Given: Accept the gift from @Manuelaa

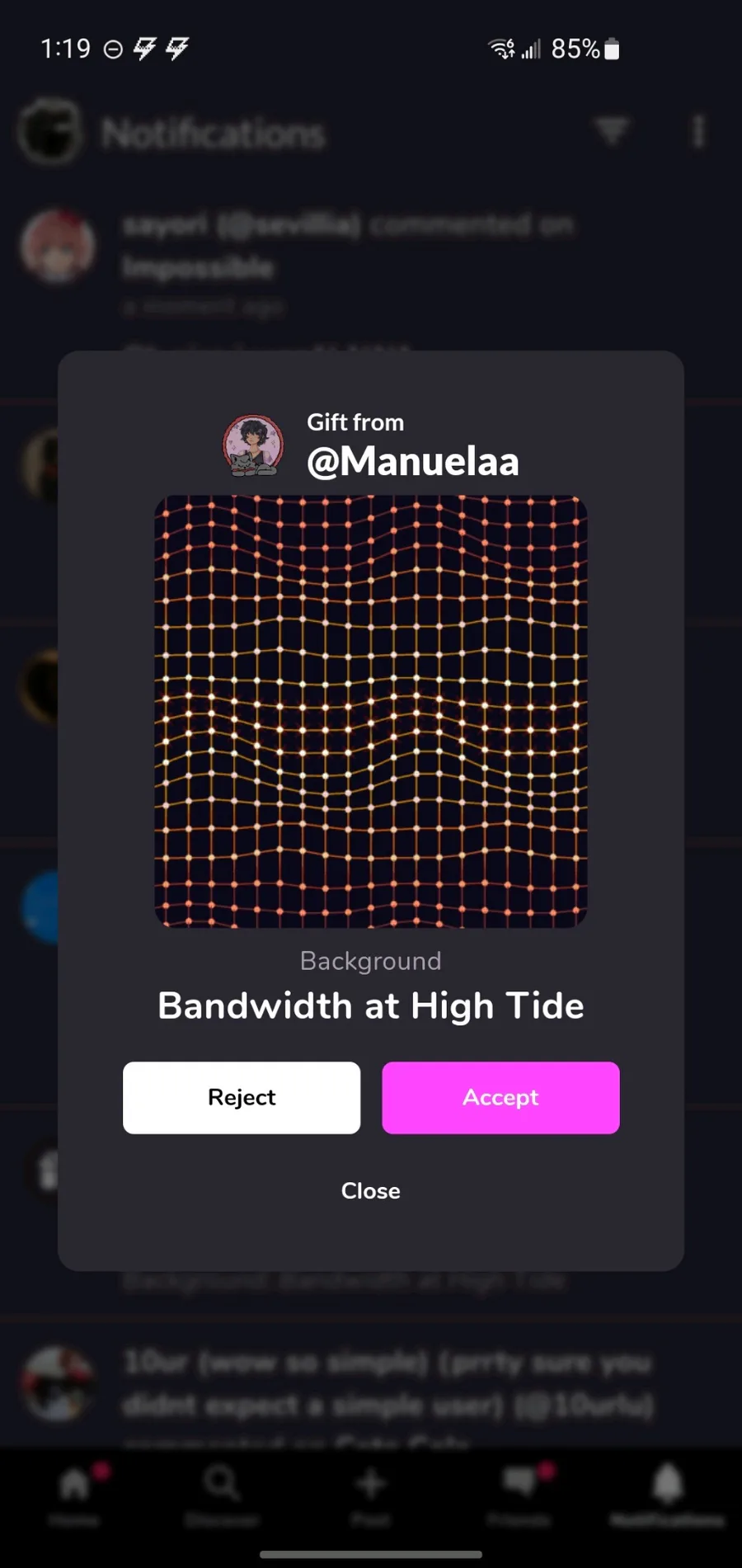Looking at the screenshot, I should [x=500, y=1097].
